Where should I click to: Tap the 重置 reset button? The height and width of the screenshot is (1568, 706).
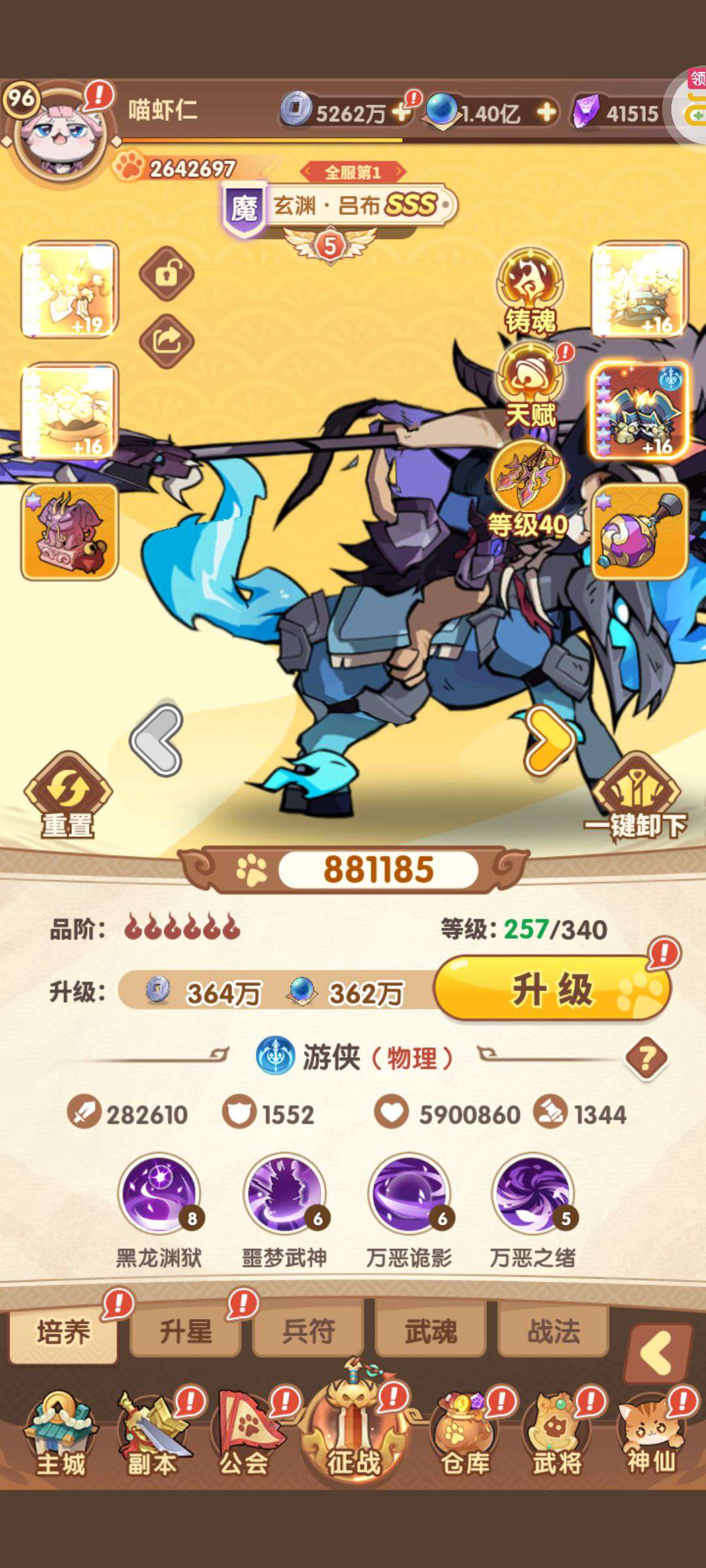coord(68,796)
